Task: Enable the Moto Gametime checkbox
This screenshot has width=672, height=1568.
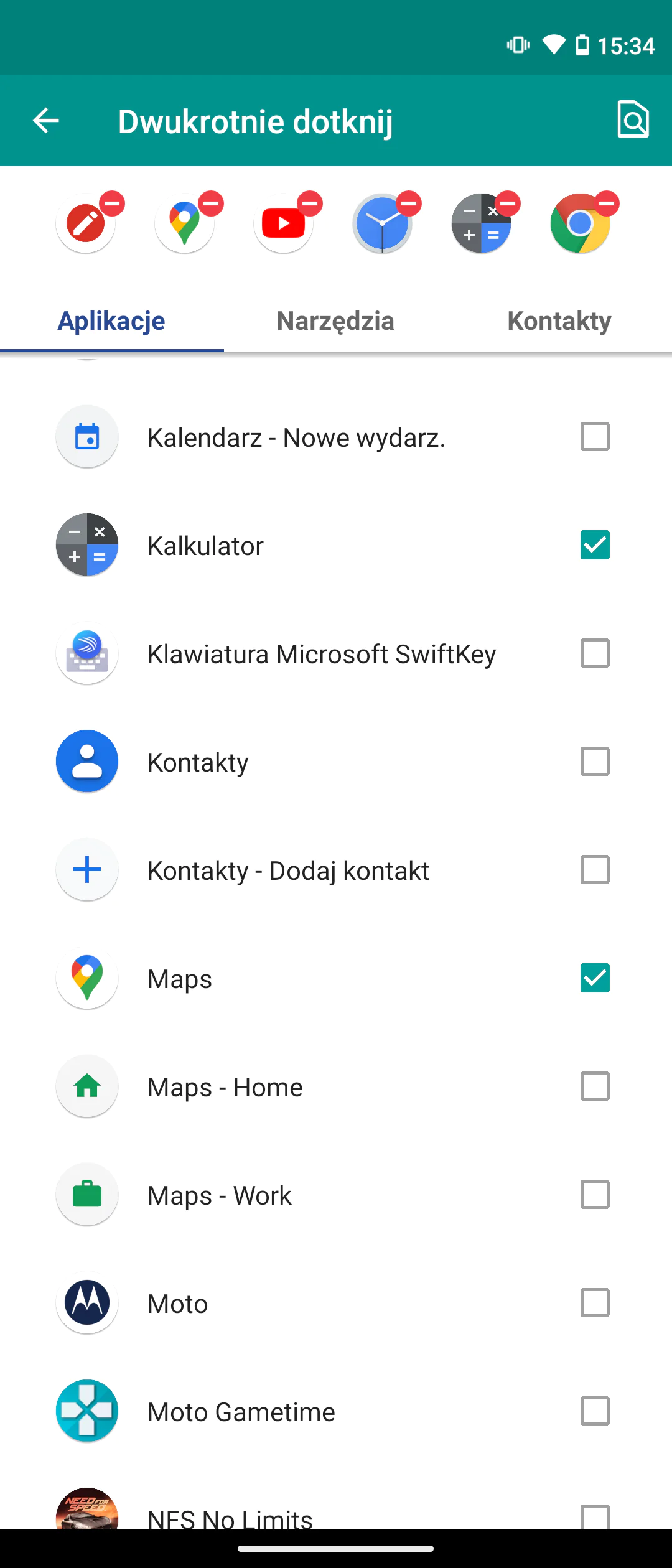Action: (595, 1411)
